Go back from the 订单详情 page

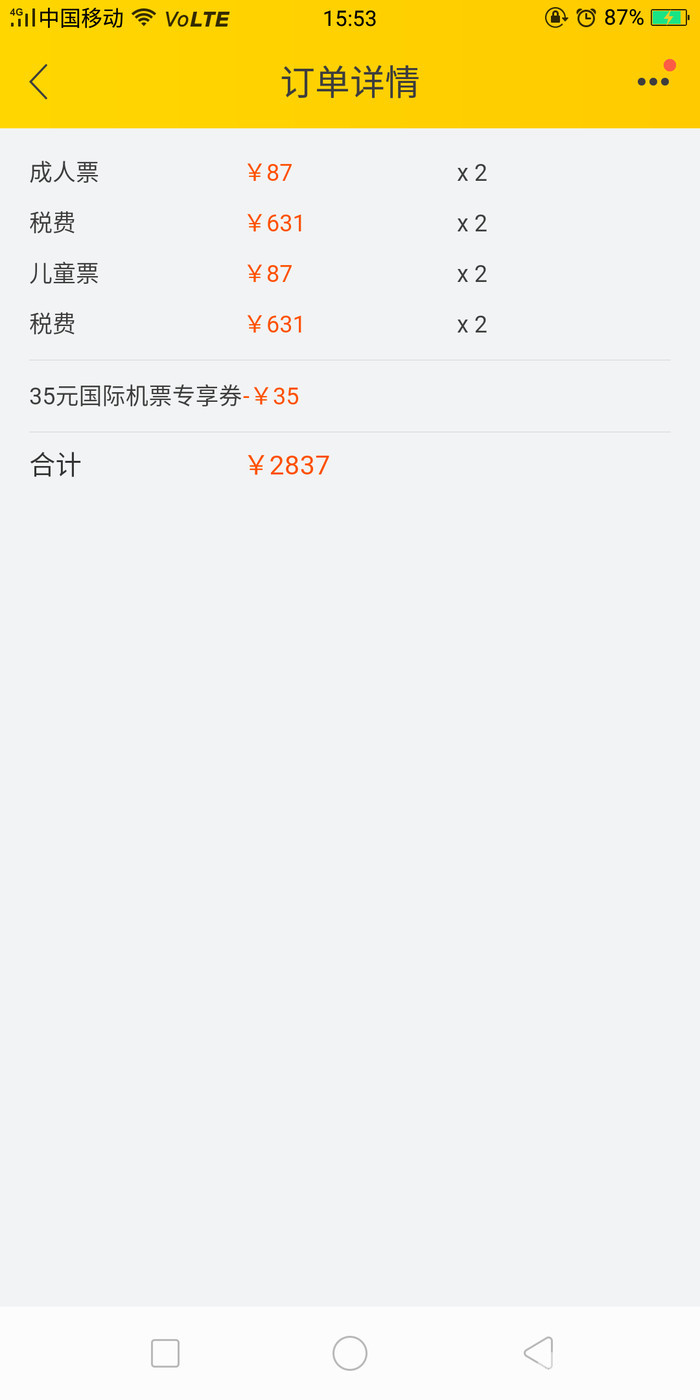(39, 82)
